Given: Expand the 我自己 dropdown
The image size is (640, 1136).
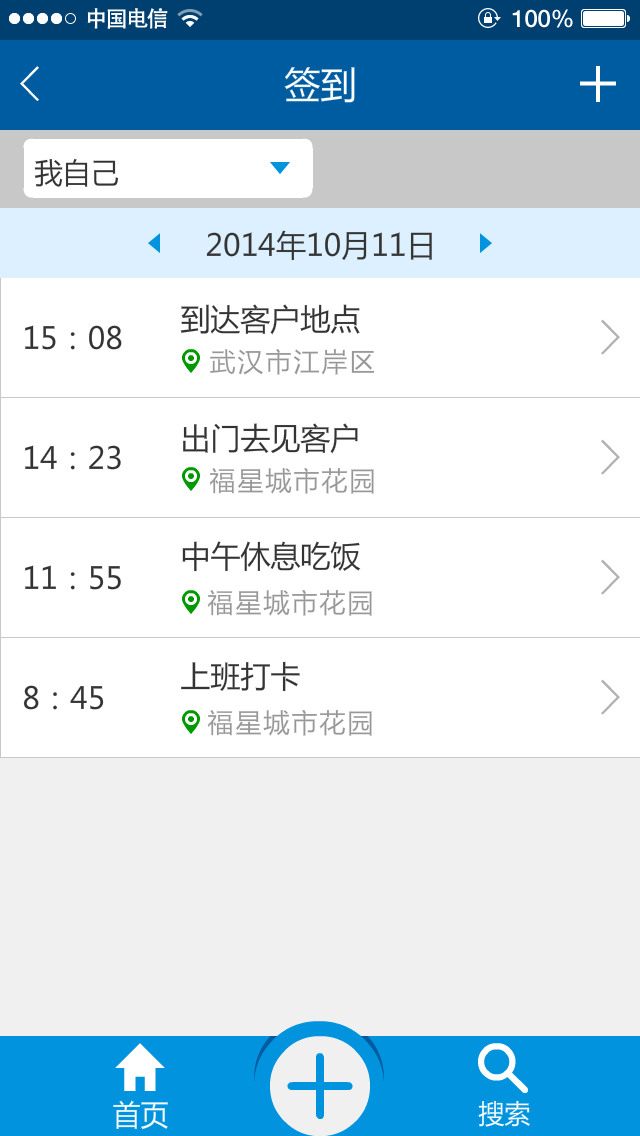Looking at the screenshot, I should (x=168, y=169).
